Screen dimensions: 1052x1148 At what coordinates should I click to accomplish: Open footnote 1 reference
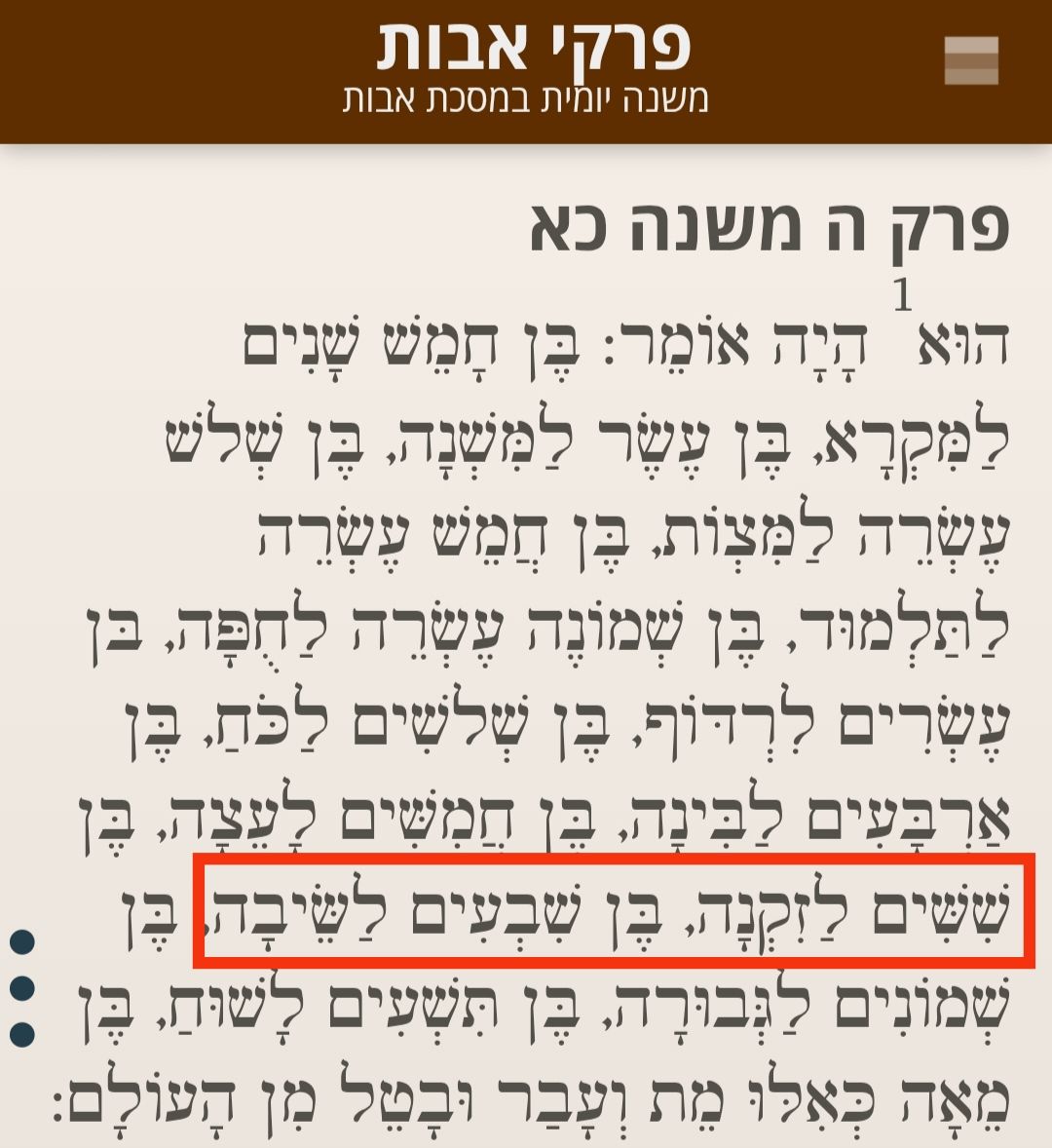903,295
